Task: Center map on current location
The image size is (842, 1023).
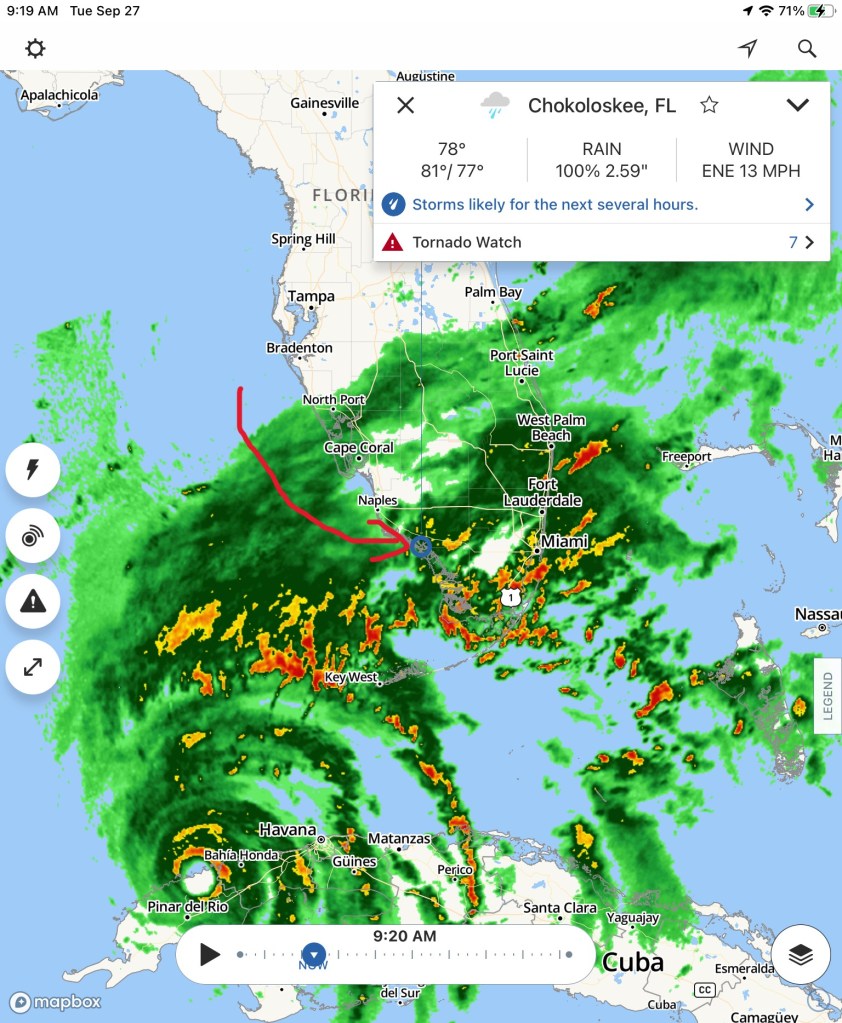Action: (x=747, y=49)
